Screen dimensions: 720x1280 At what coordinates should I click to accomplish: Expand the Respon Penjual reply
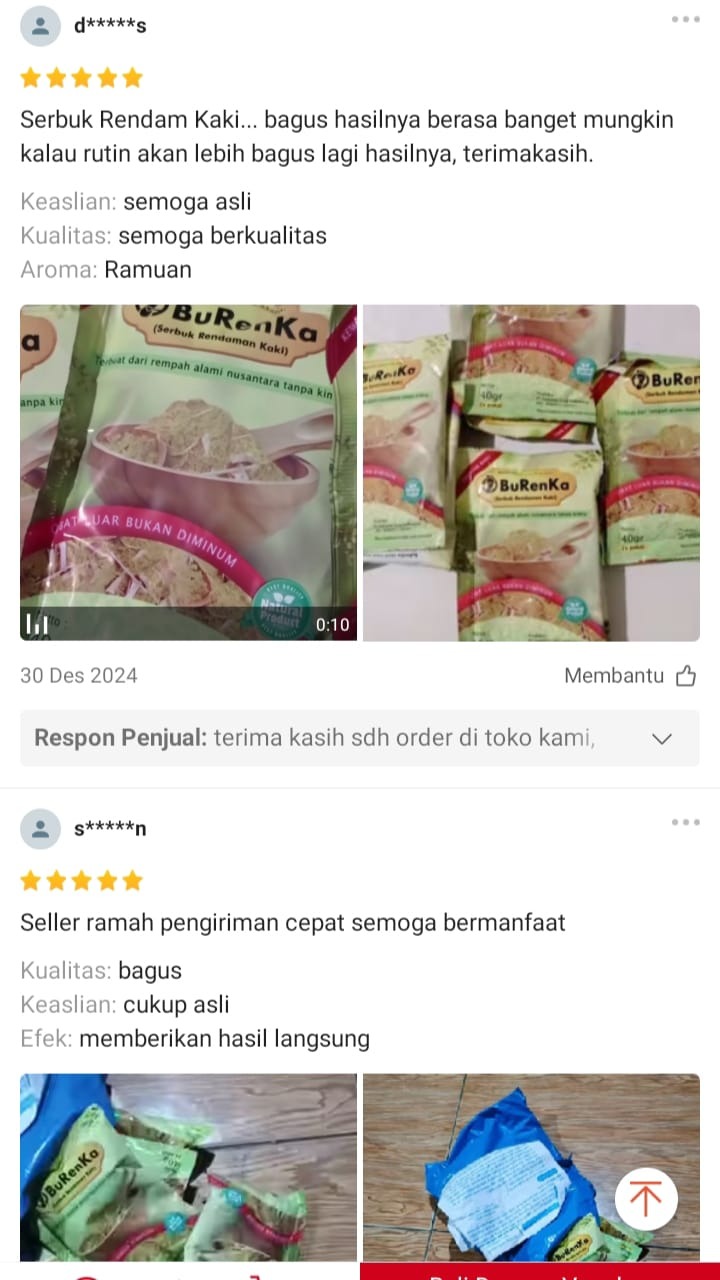[661, 739]
